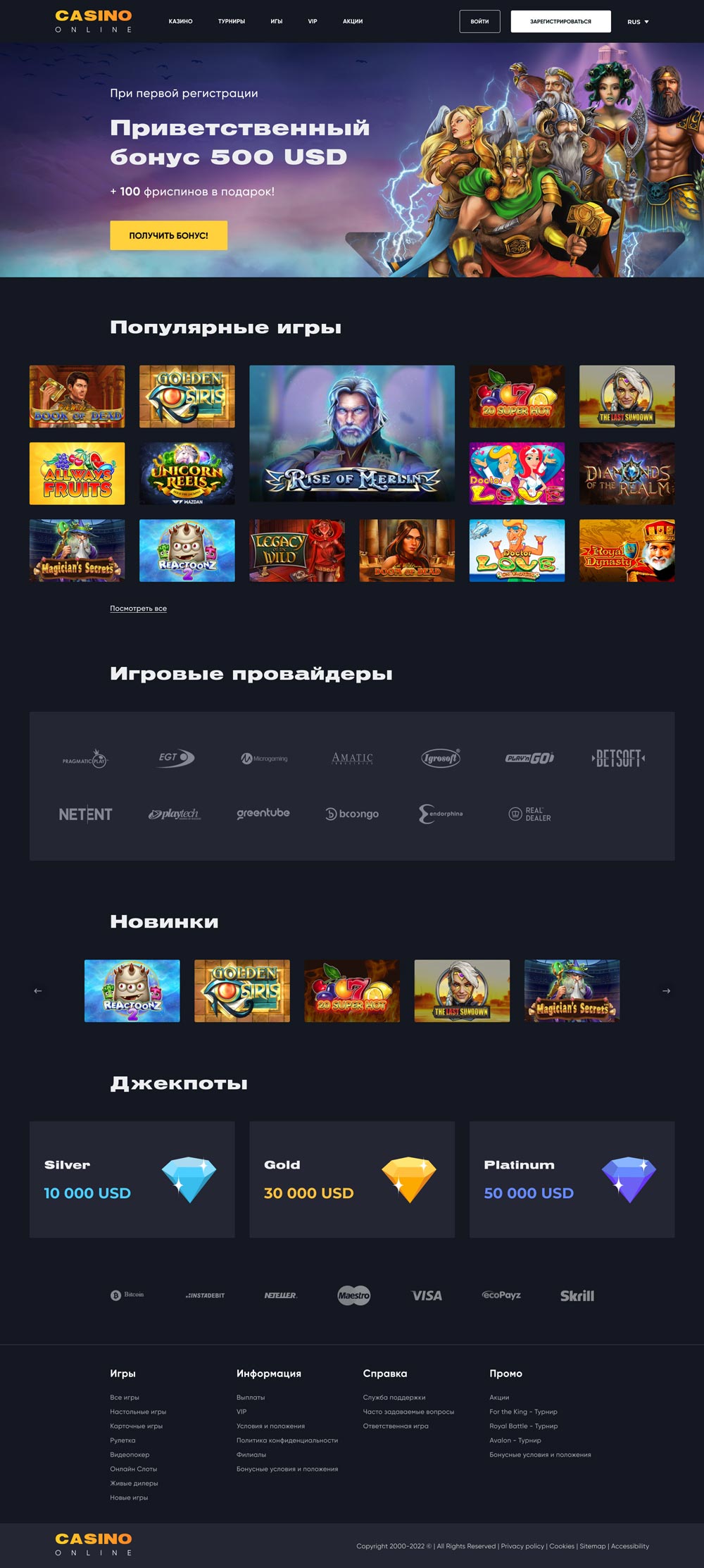Tap the Войти login button
The image size is (704, 1568).
(479, 21)
